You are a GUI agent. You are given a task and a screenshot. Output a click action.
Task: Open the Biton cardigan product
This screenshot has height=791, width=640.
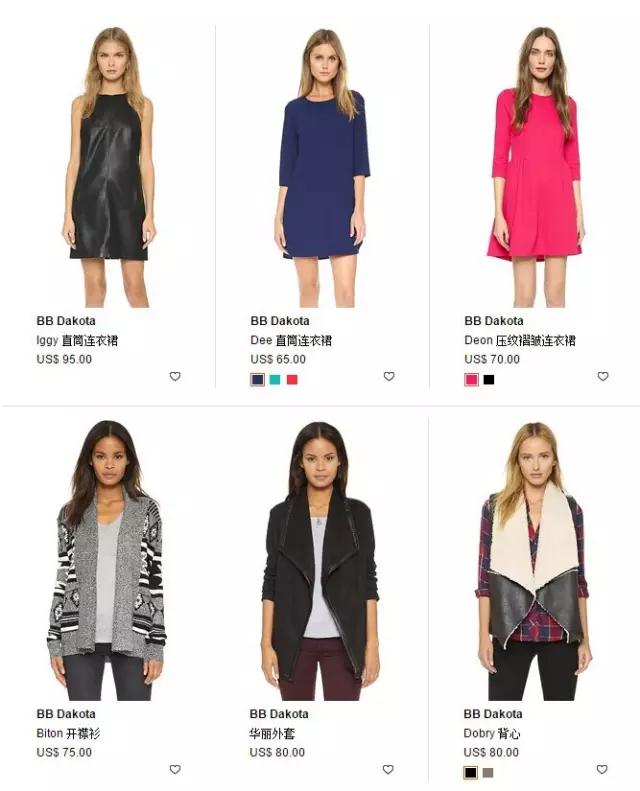(x=108, y=560)
